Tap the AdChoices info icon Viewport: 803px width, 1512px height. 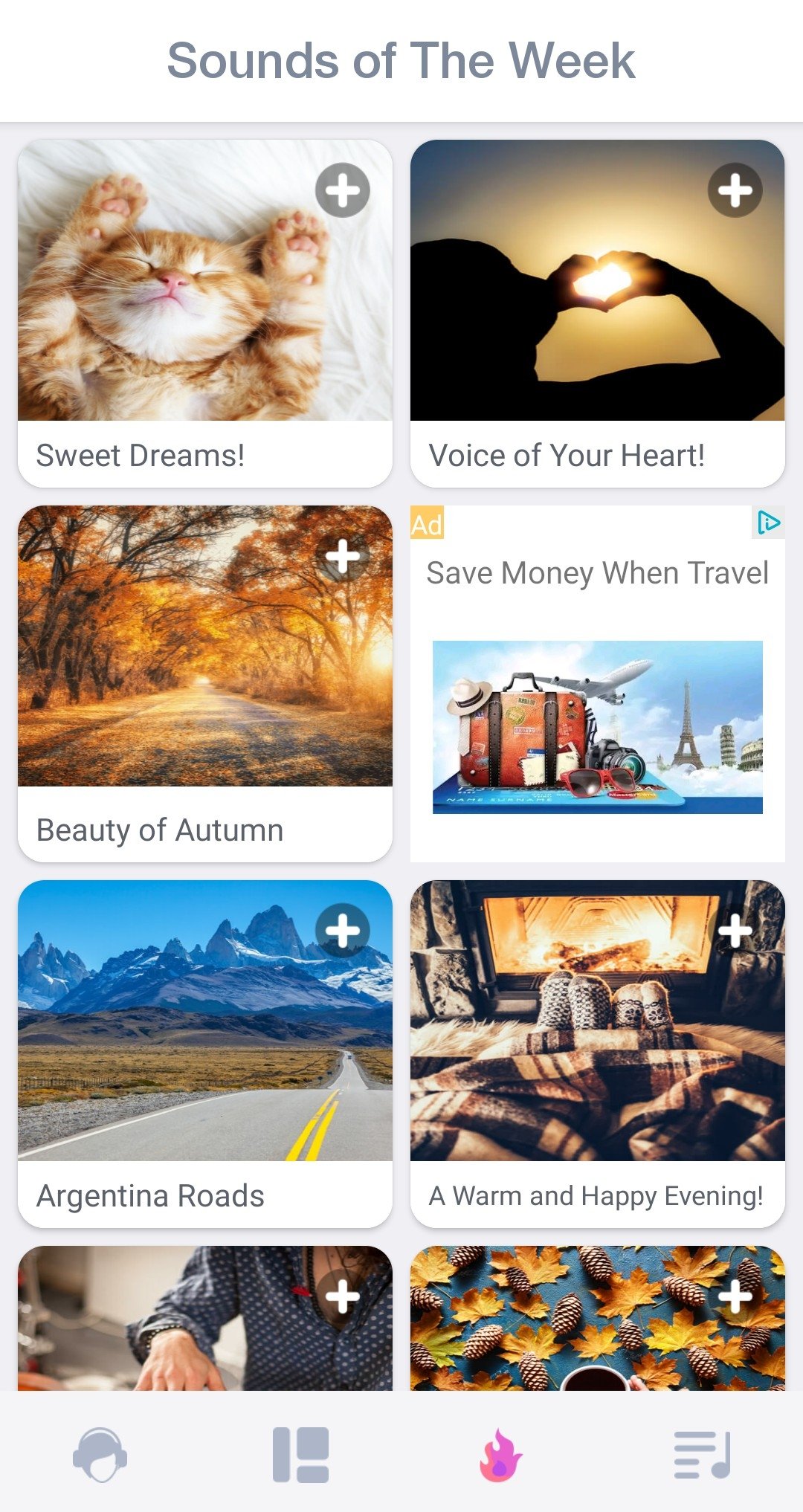click(x=768, y=523)
